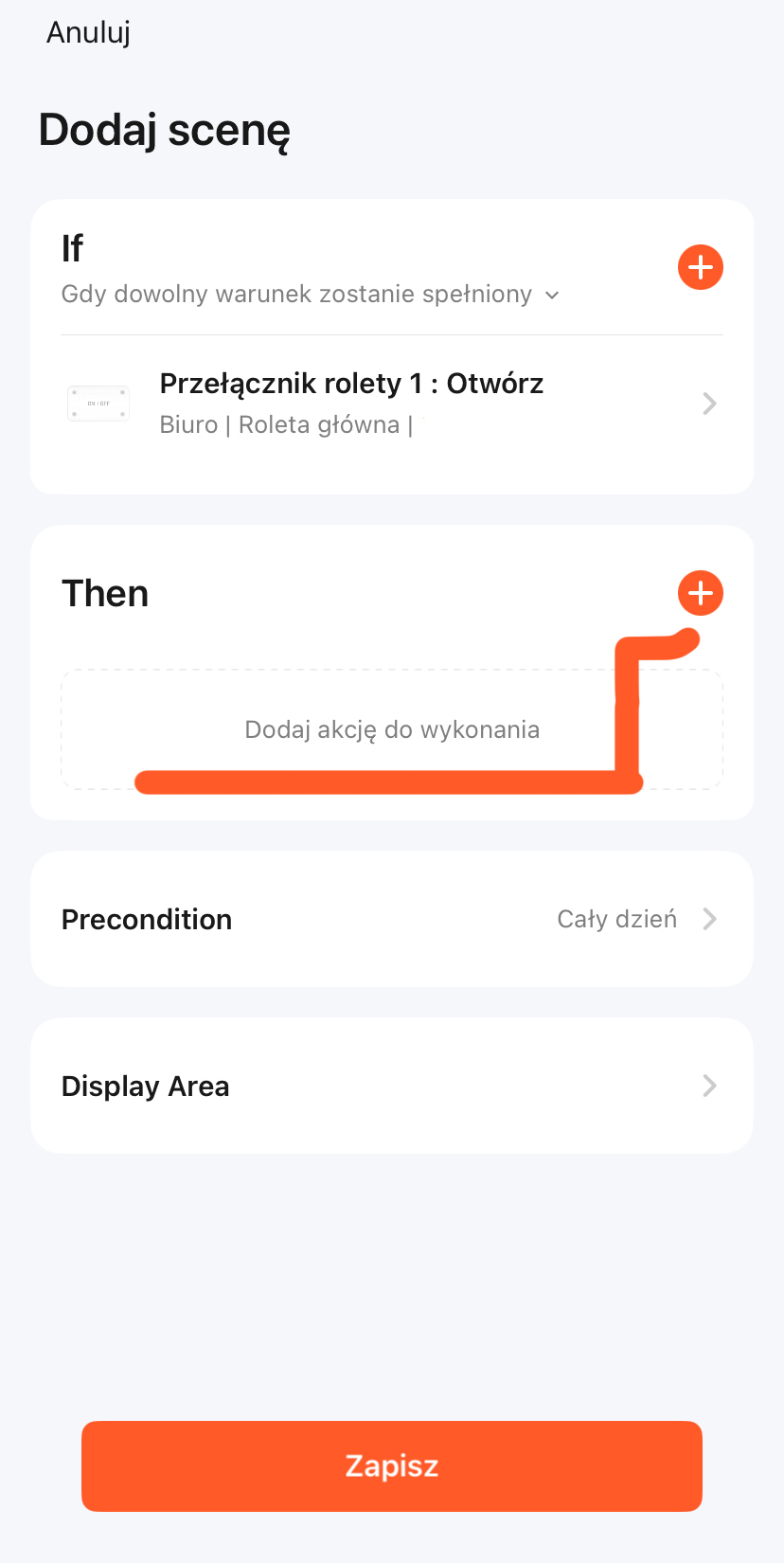Tap Anuluj to cancel scene creation
The width and height of the screenshot is (784, 1563).
coord(88,32)
